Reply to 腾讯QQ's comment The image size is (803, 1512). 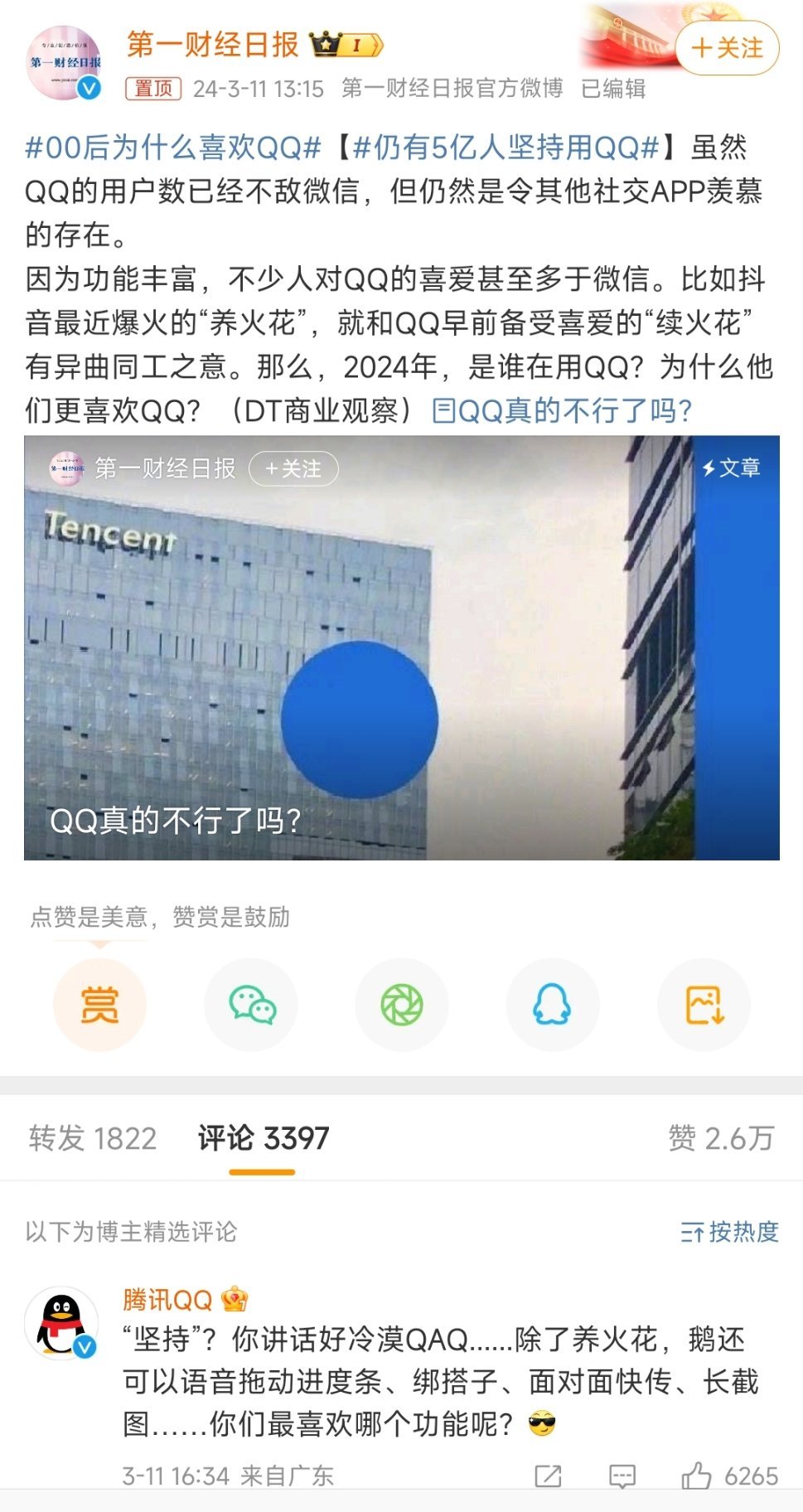(622, 1476)
